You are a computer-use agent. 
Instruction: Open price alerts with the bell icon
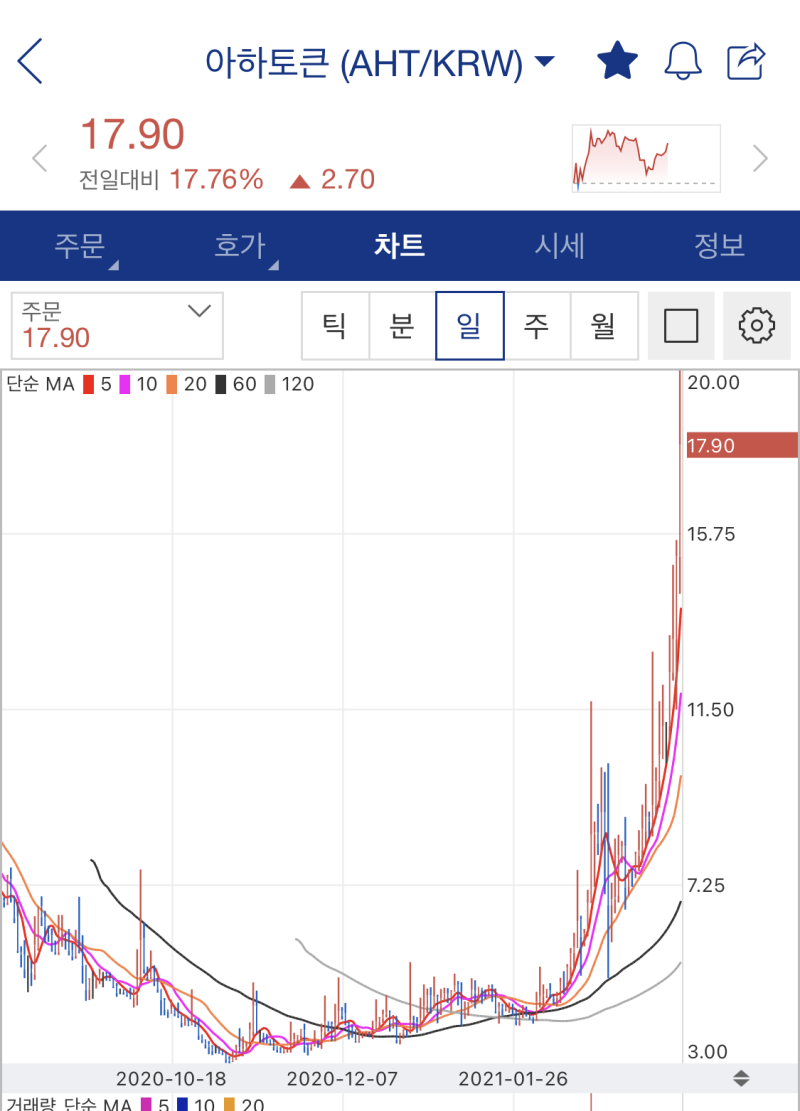[682, 60]
